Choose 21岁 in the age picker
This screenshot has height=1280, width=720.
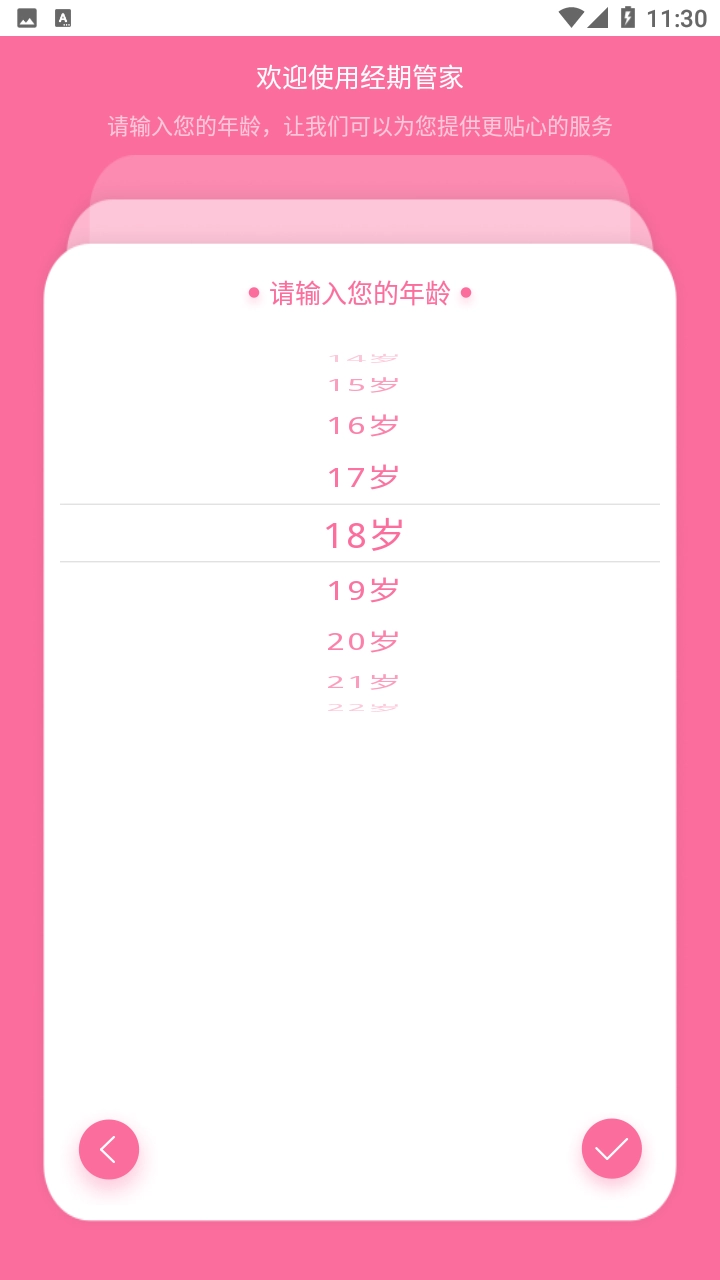pyautogui.click(x=362, y=682)
